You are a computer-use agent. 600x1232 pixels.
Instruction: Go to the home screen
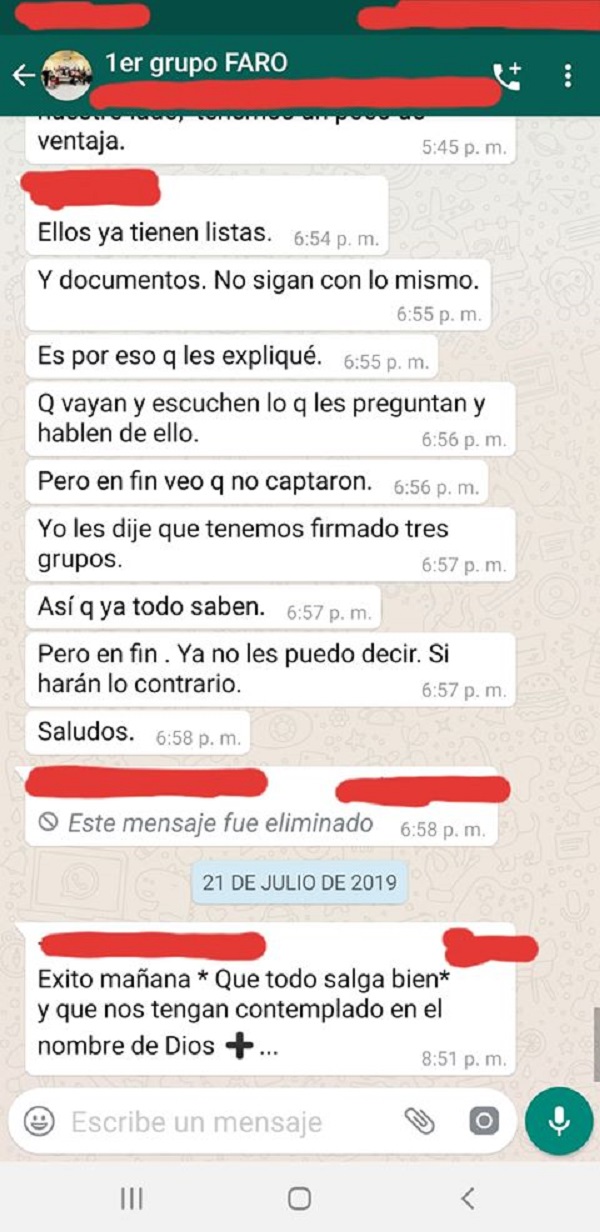tap(299, 1198)
